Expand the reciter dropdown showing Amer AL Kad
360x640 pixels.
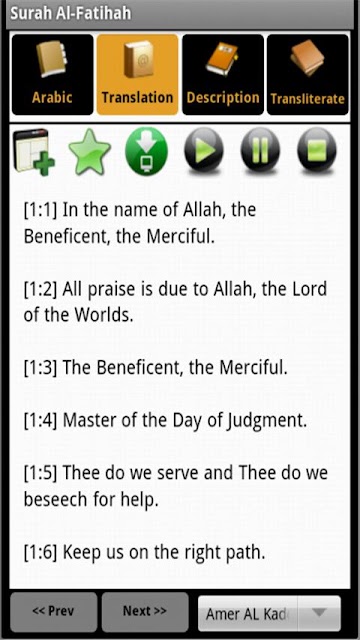click(x=269, y=613)
